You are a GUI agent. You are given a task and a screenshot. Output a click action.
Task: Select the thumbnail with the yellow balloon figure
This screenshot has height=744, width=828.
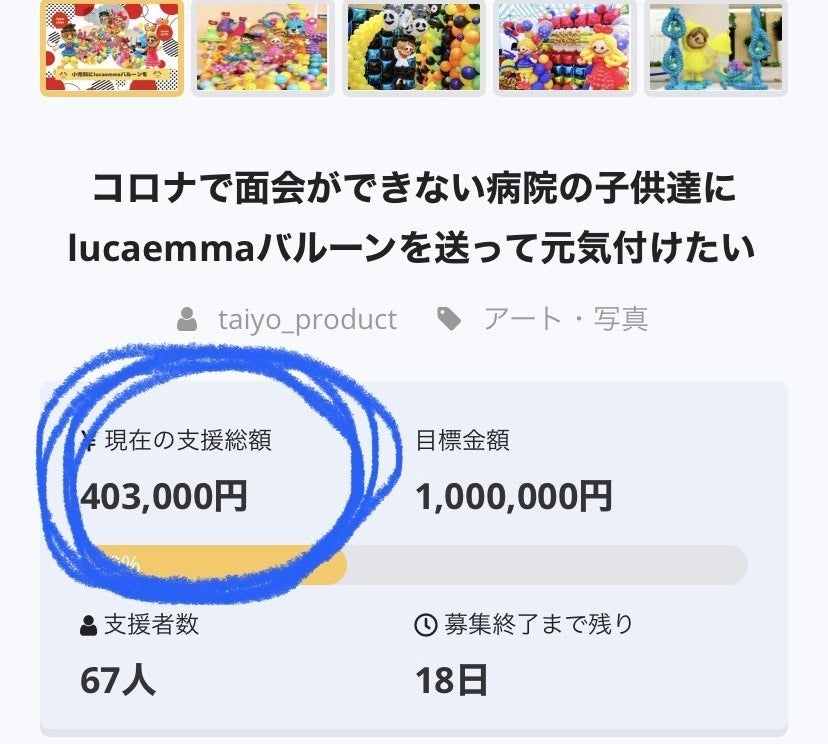tap(715, 46)
